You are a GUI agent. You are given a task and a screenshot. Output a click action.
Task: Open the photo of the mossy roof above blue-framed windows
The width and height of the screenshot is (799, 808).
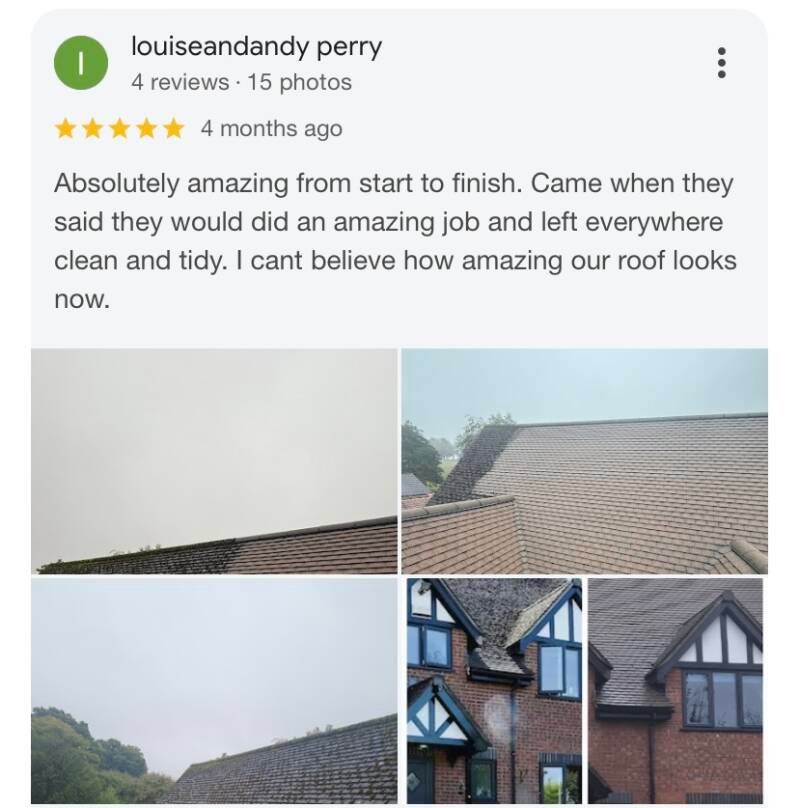click(x=494, y=690)
